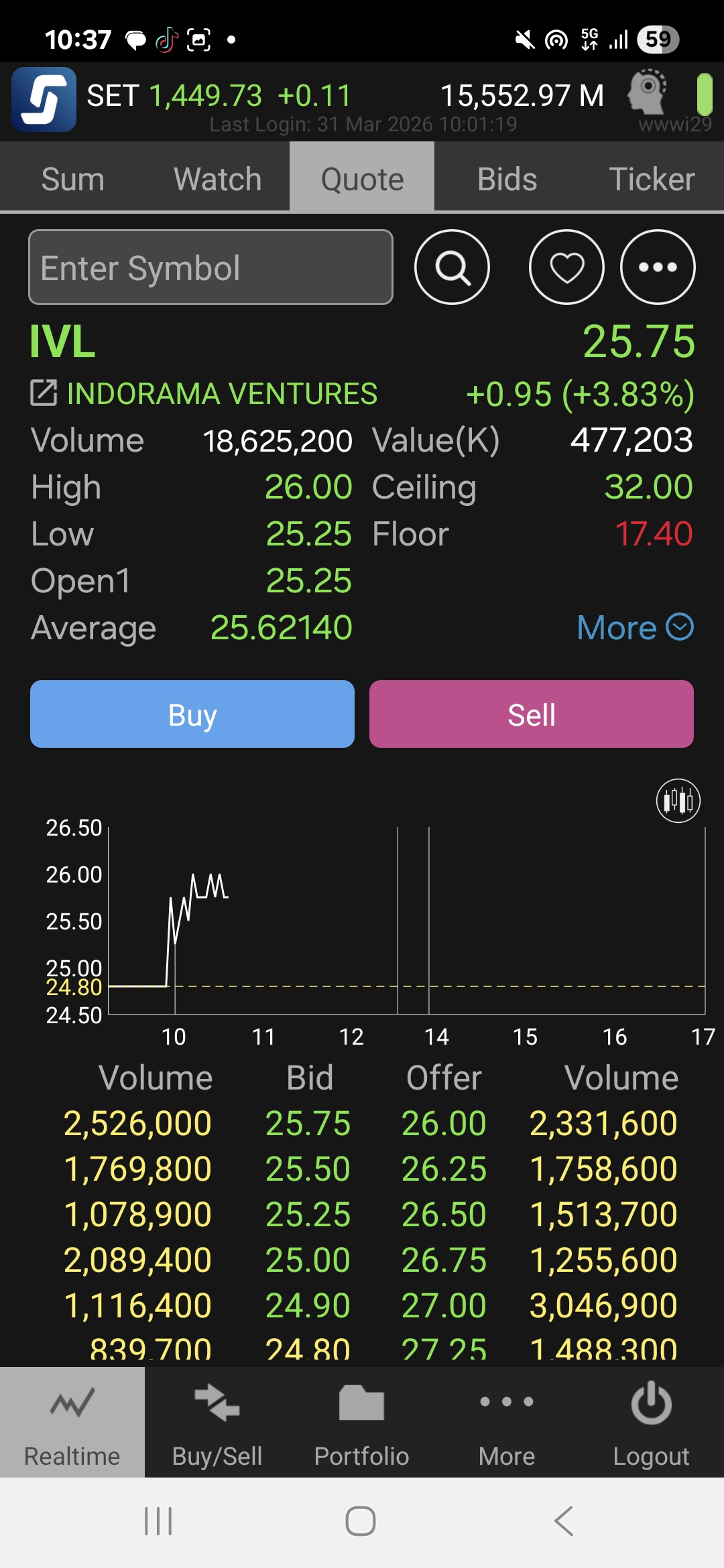Go back with system back button

pyautogui.click(x=564, y=1521)
